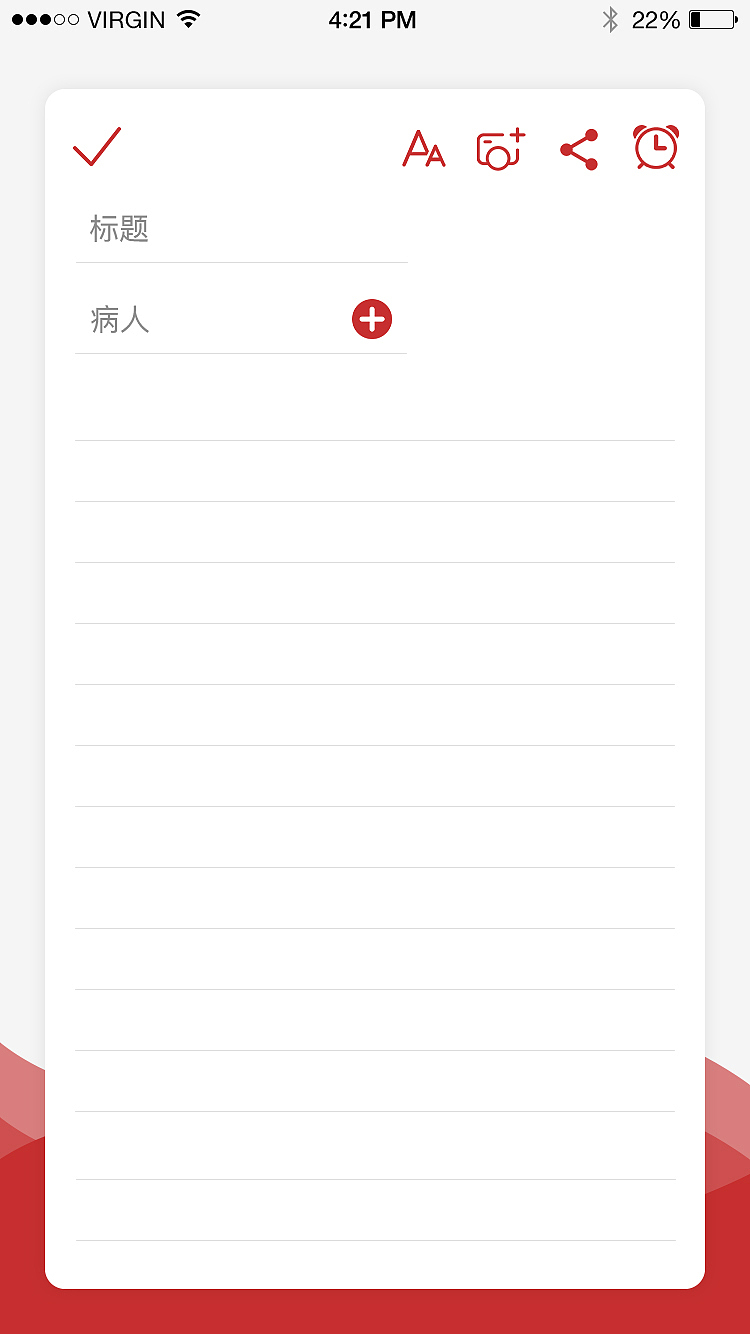The width and height of the screenshot is (750, 1334).
Task: Select the note card's top-left corner area
Action: [70, 110]
